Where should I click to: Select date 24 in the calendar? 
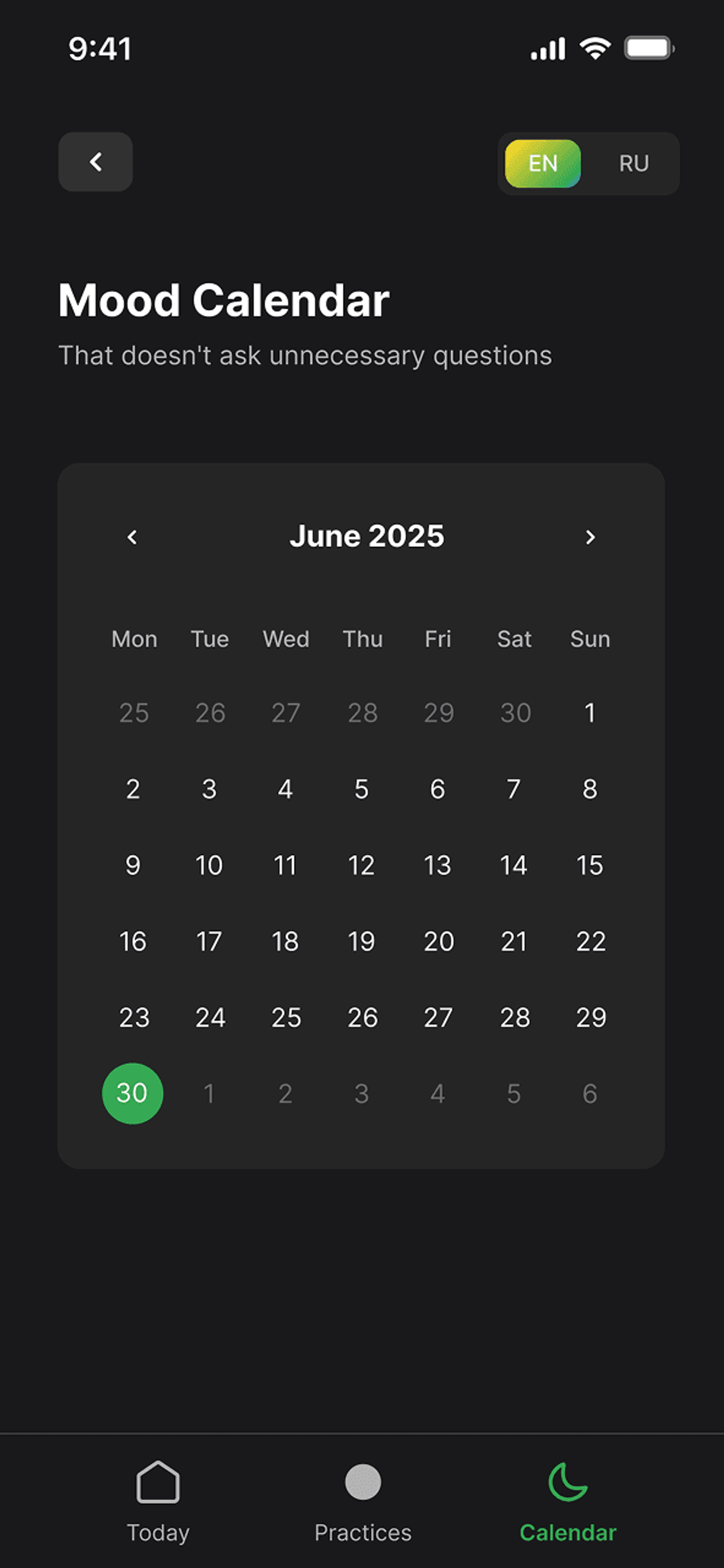point(210,1017)
